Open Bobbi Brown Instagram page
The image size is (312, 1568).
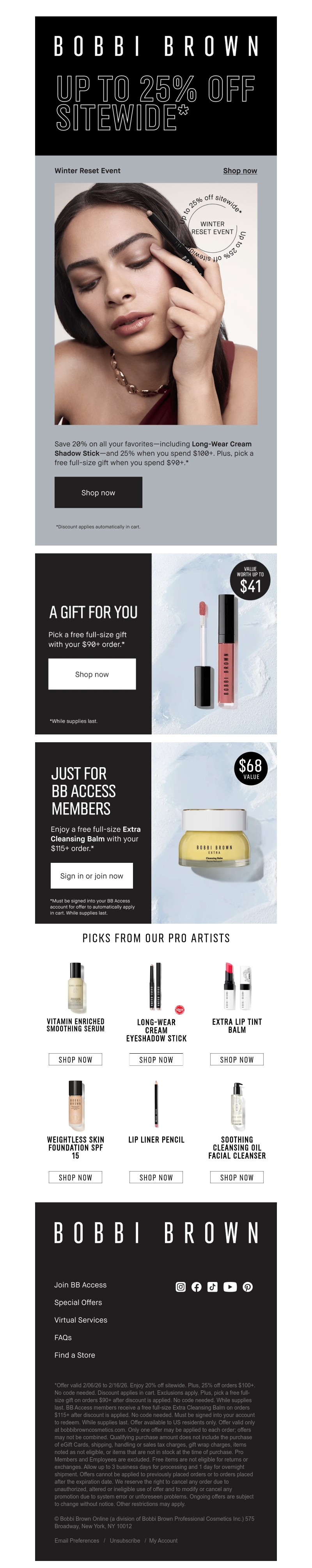point(181,1286)
